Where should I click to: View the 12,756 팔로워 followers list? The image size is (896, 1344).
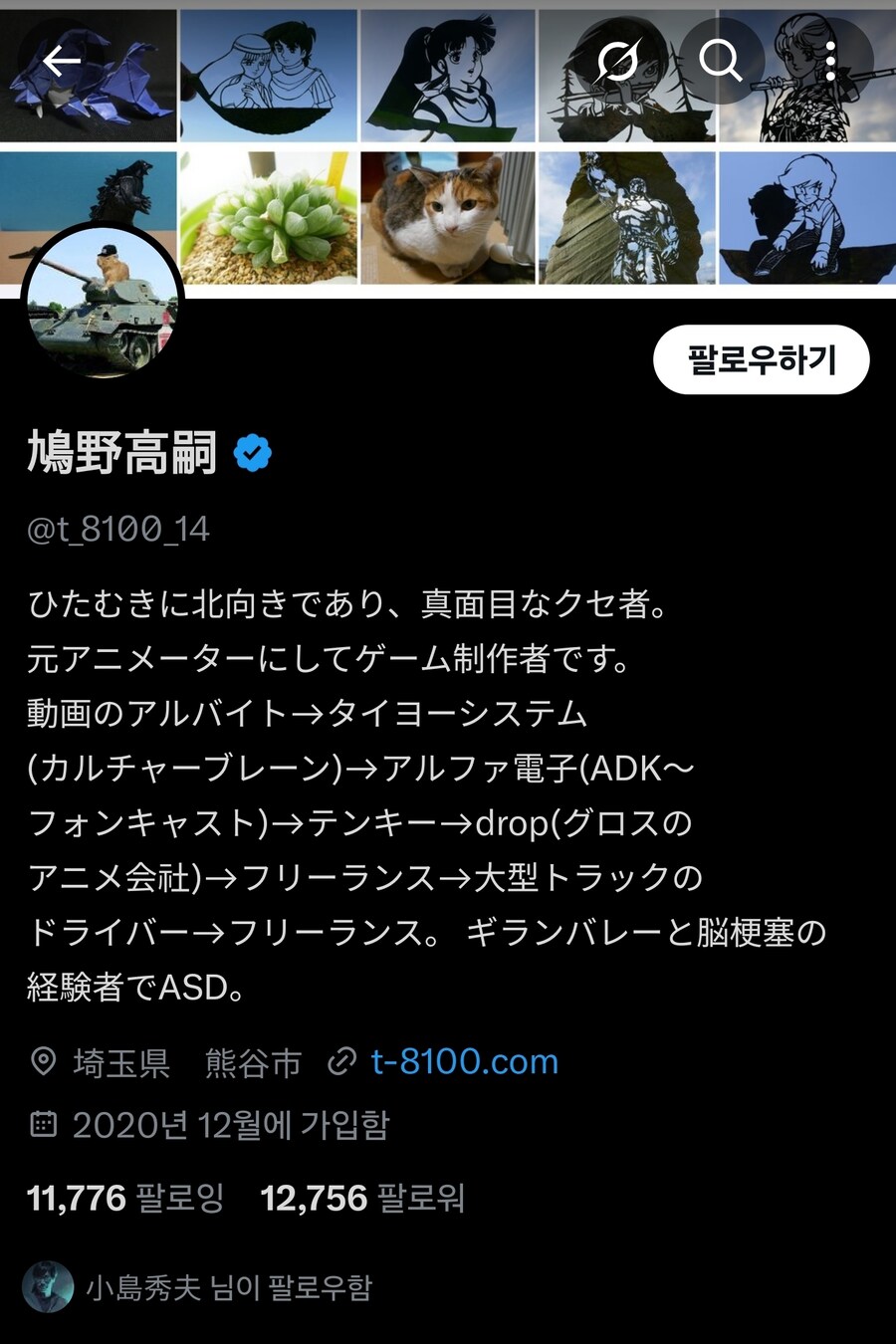coord(362,1198)
